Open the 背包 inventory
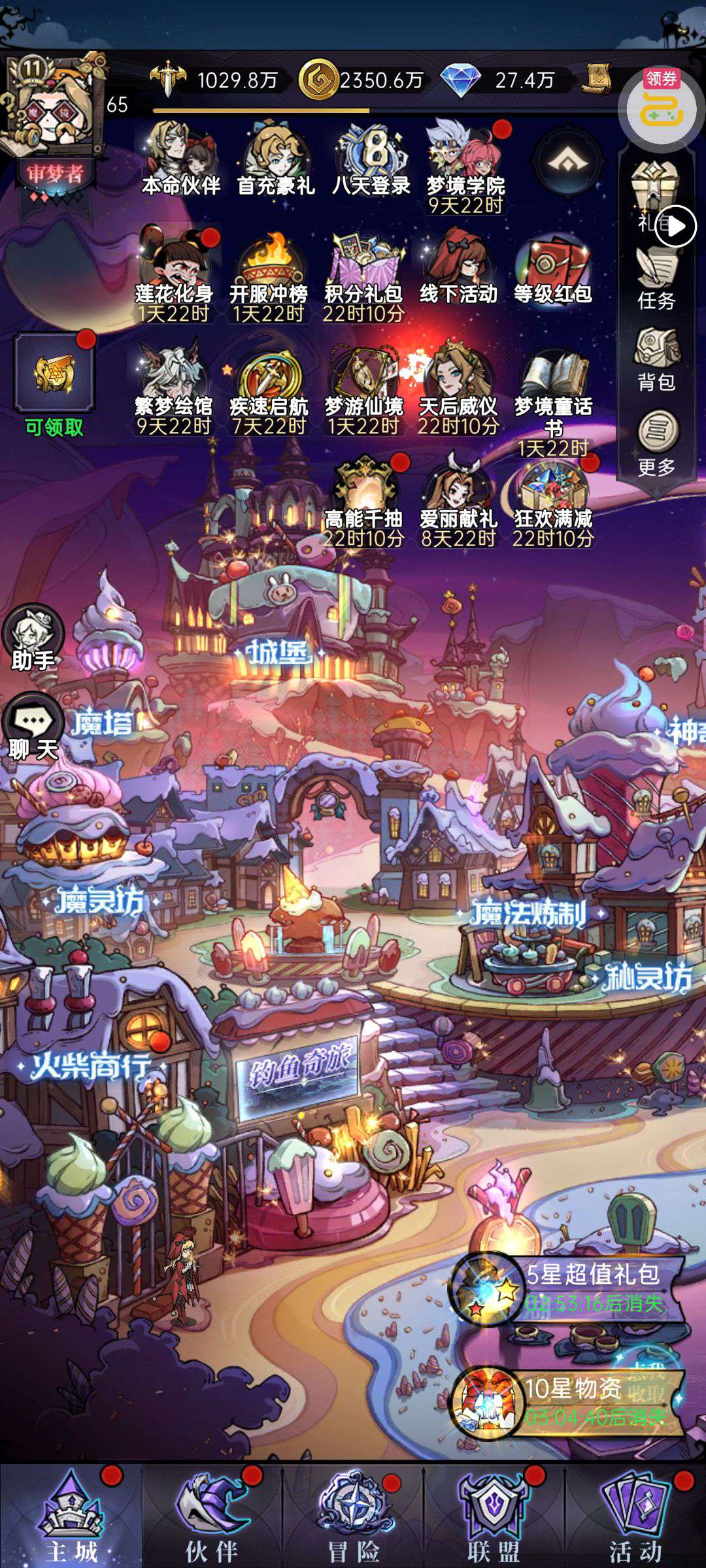706x1568 pixels. pos(656,361)
